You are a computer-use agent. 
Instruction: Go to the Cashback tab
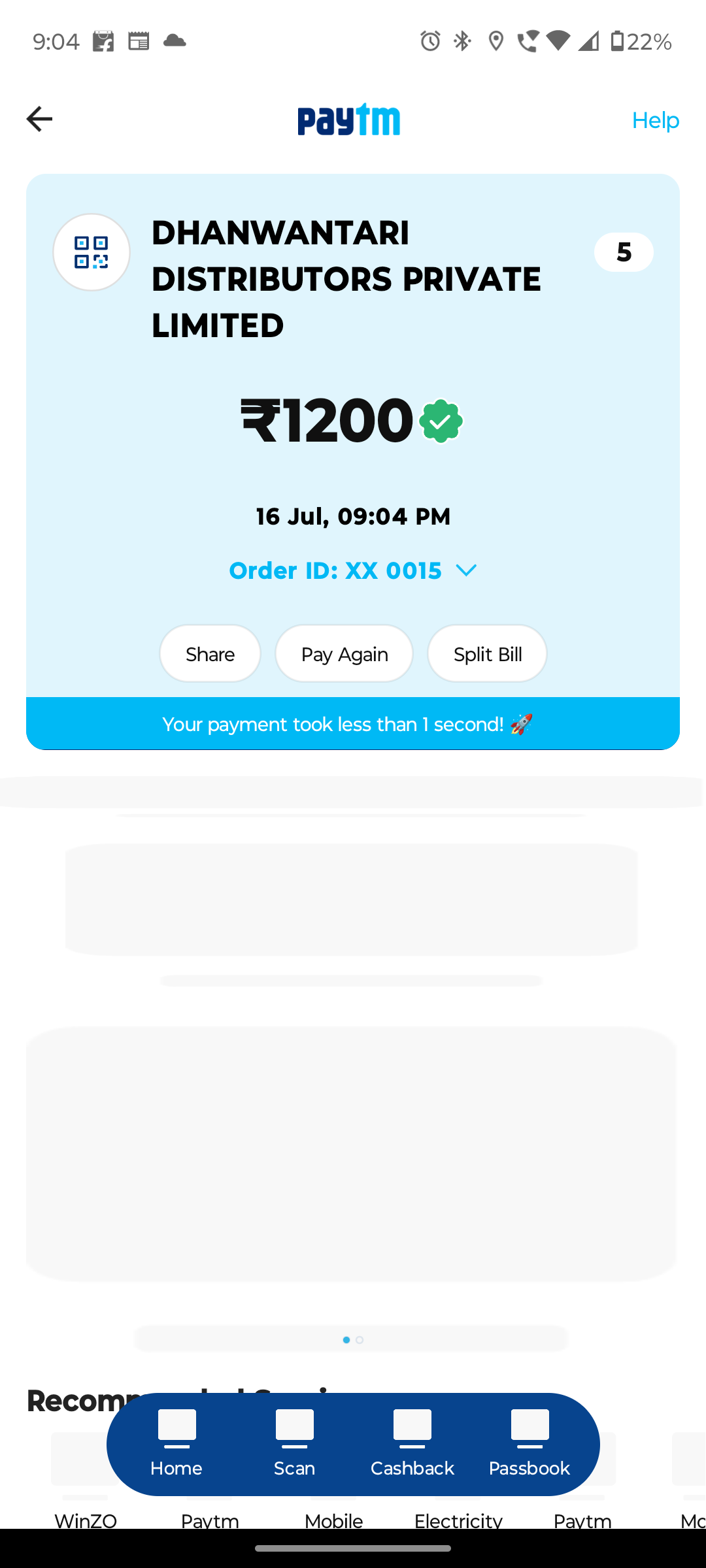[412, 1444]
